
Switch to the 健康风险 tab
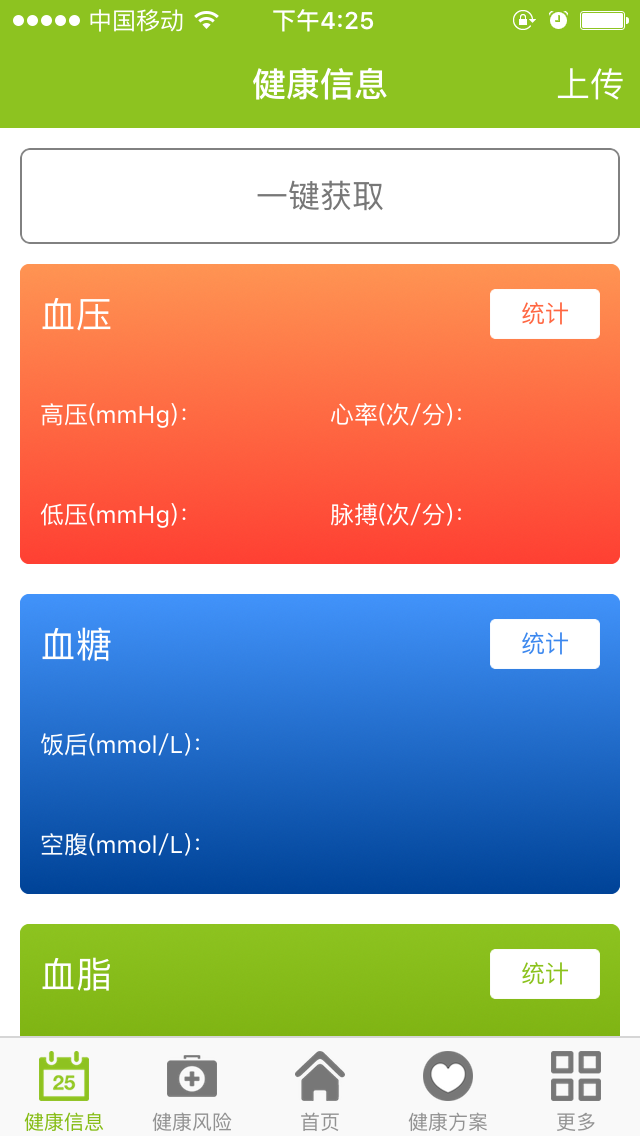tap(192, 1090)
